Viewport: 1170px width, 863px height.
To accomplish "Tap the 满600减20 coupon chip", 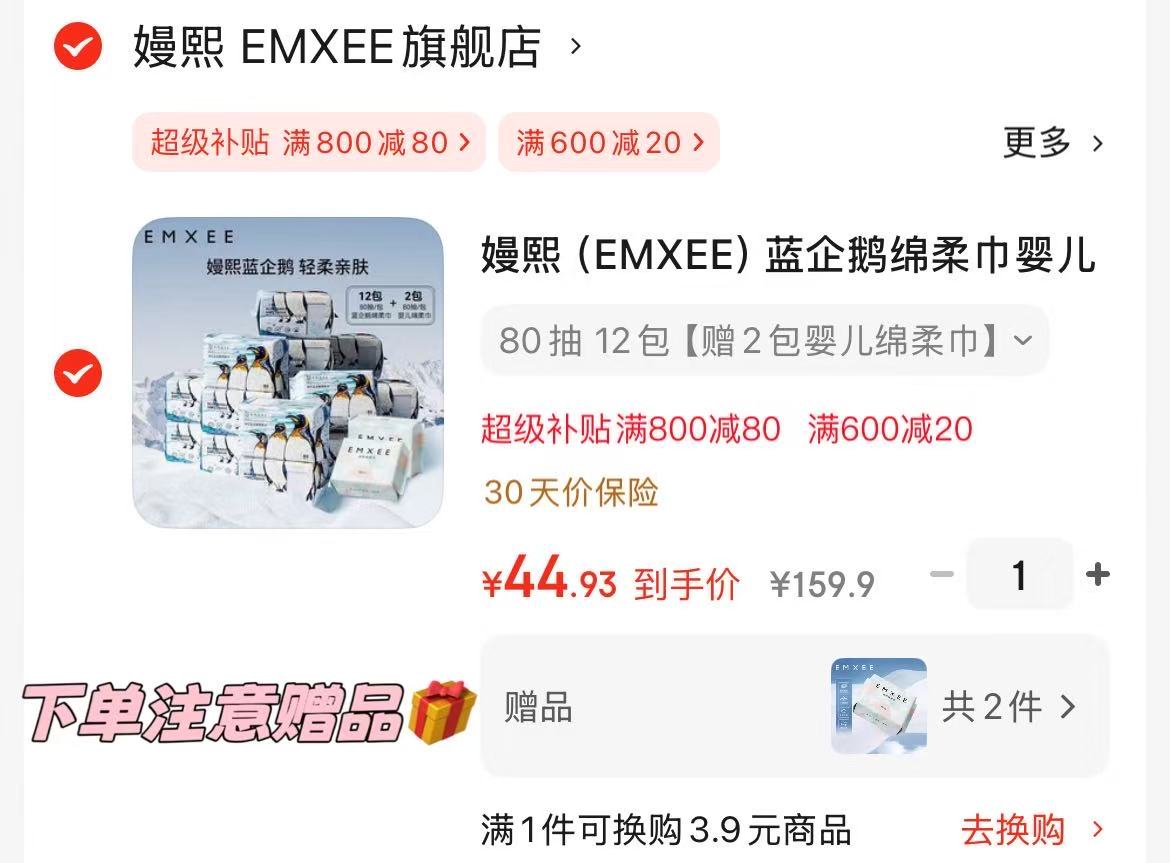I will click(609, 142).
